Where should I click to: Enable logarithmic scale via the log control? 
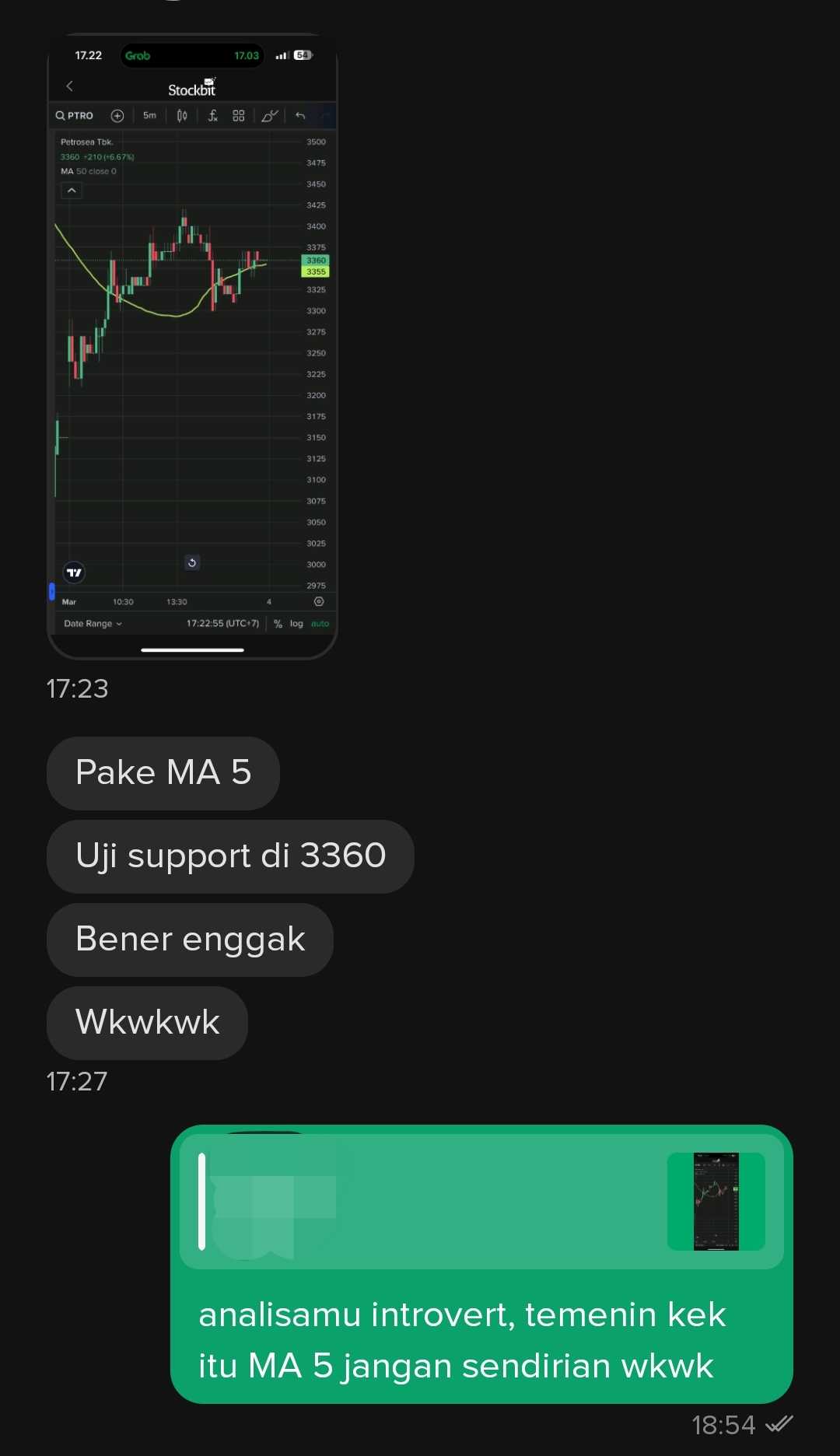point(296,623)
